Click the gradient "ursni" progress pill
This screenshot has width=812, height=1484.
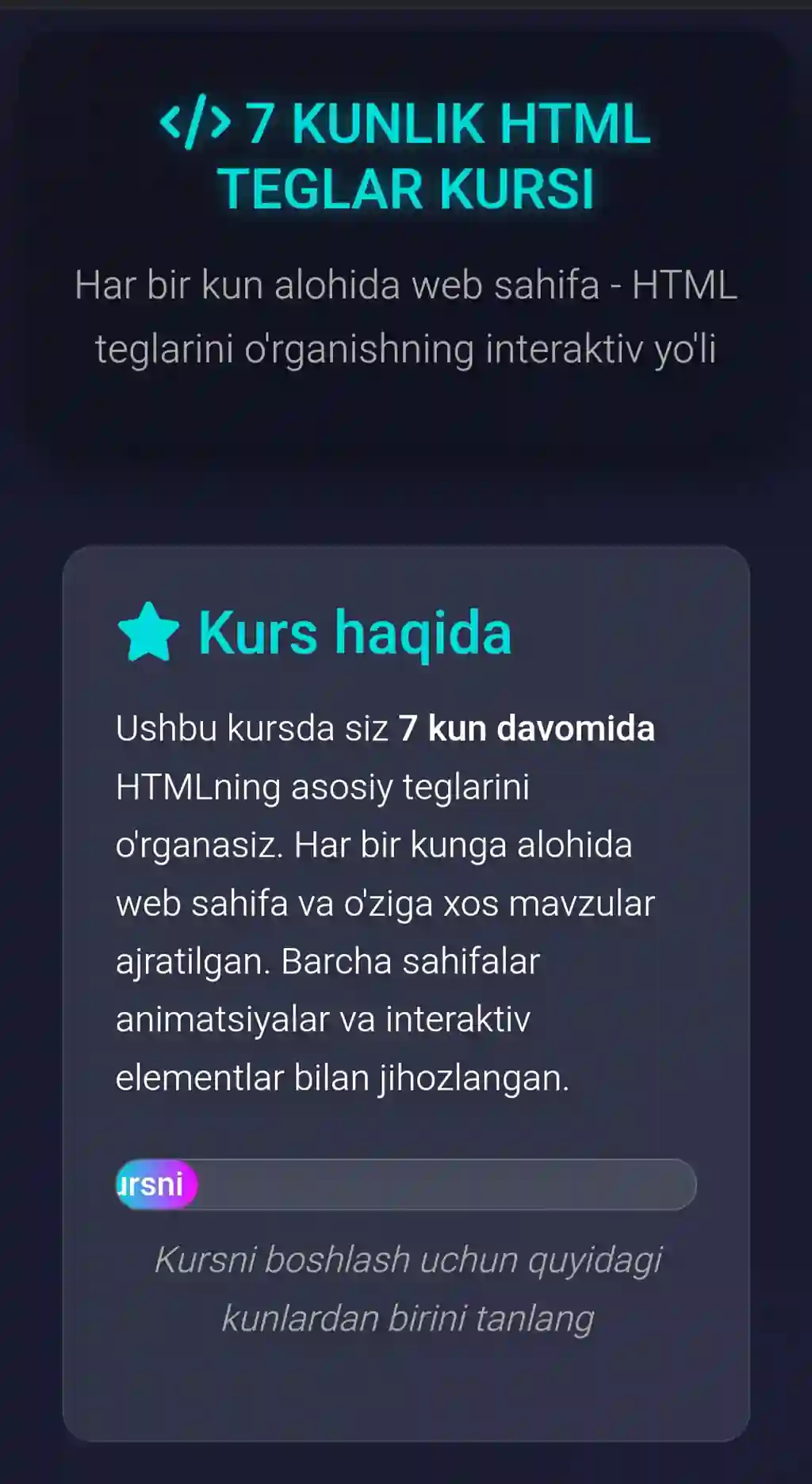[155, 1186]
